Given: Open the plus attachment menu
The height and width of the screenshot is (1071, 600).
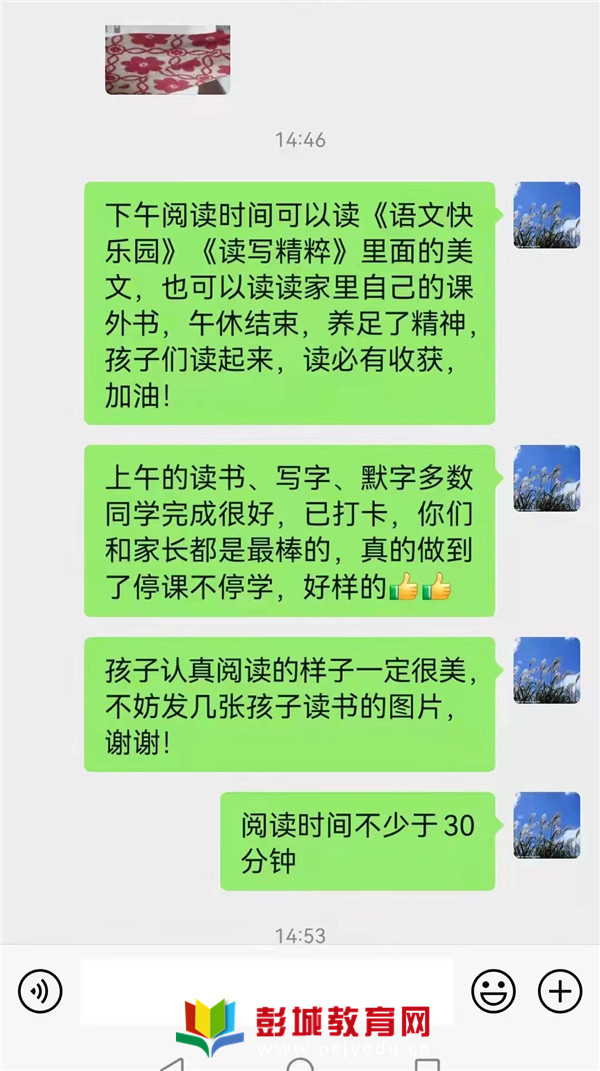Looking at the screenshot, I should pyautogui.click(x=560, y=991).
